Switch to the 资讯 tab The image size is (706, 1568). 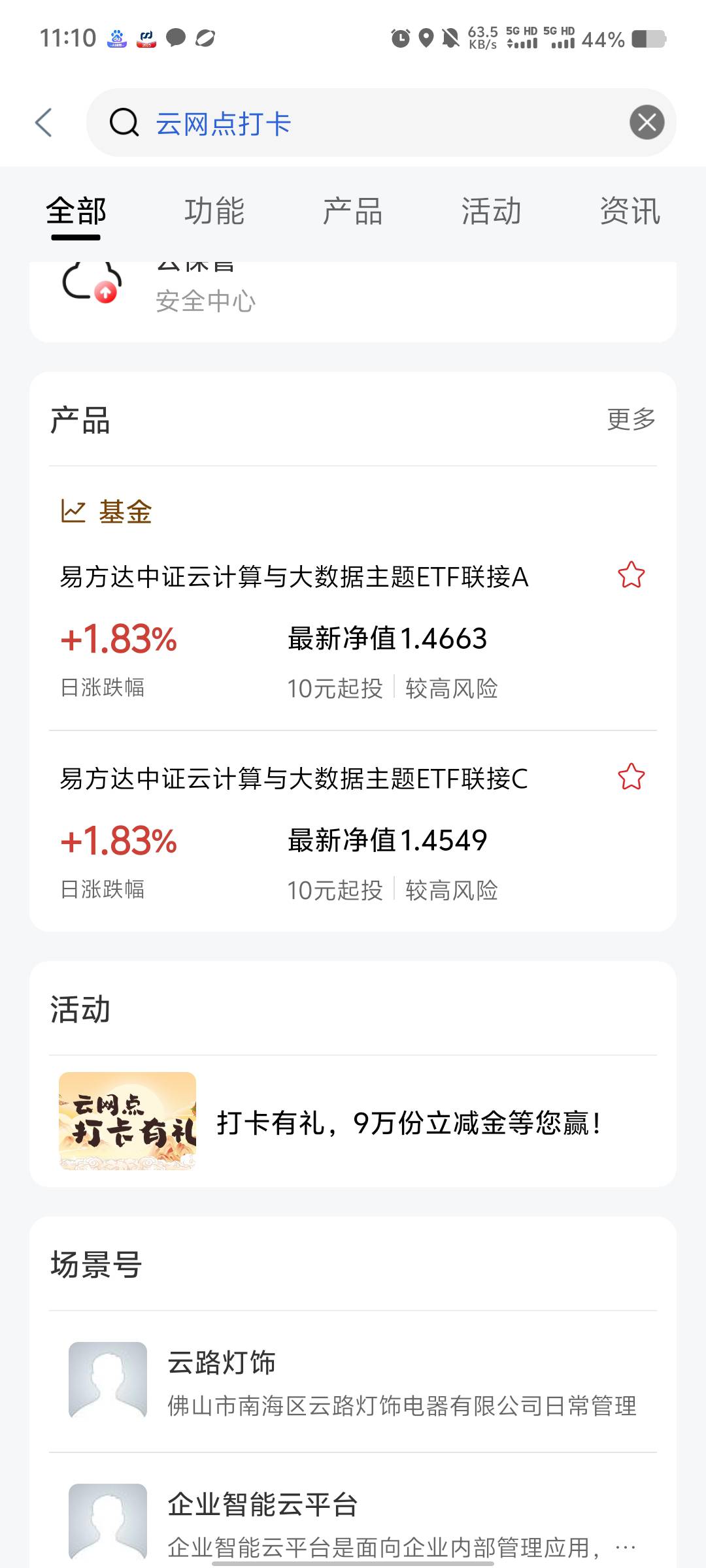point(630,212)
